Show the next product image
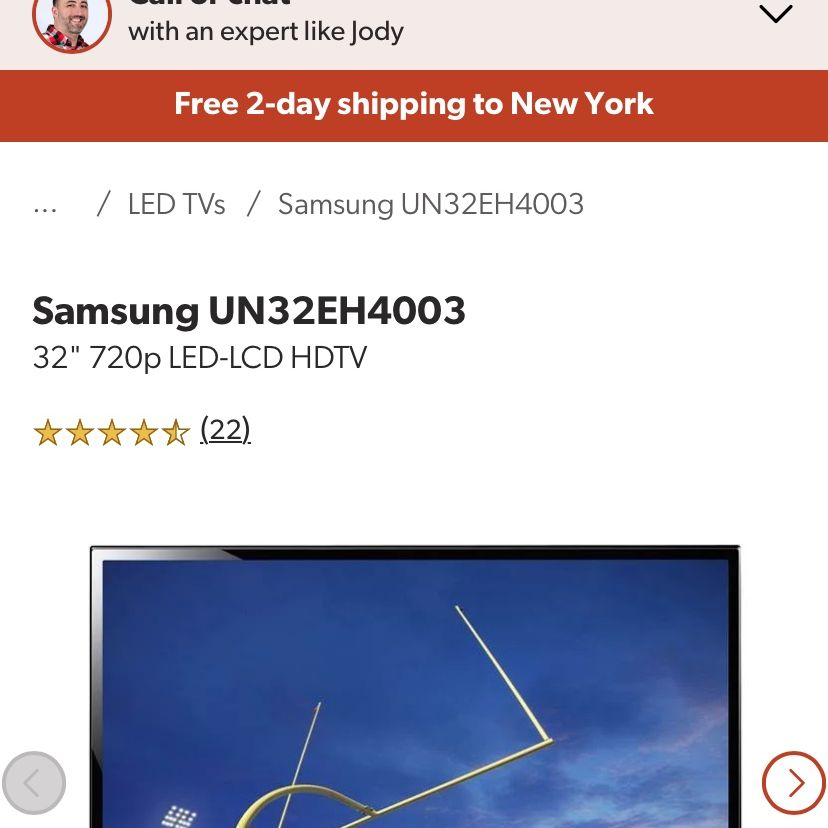The image size is (828, 828). 793,782
